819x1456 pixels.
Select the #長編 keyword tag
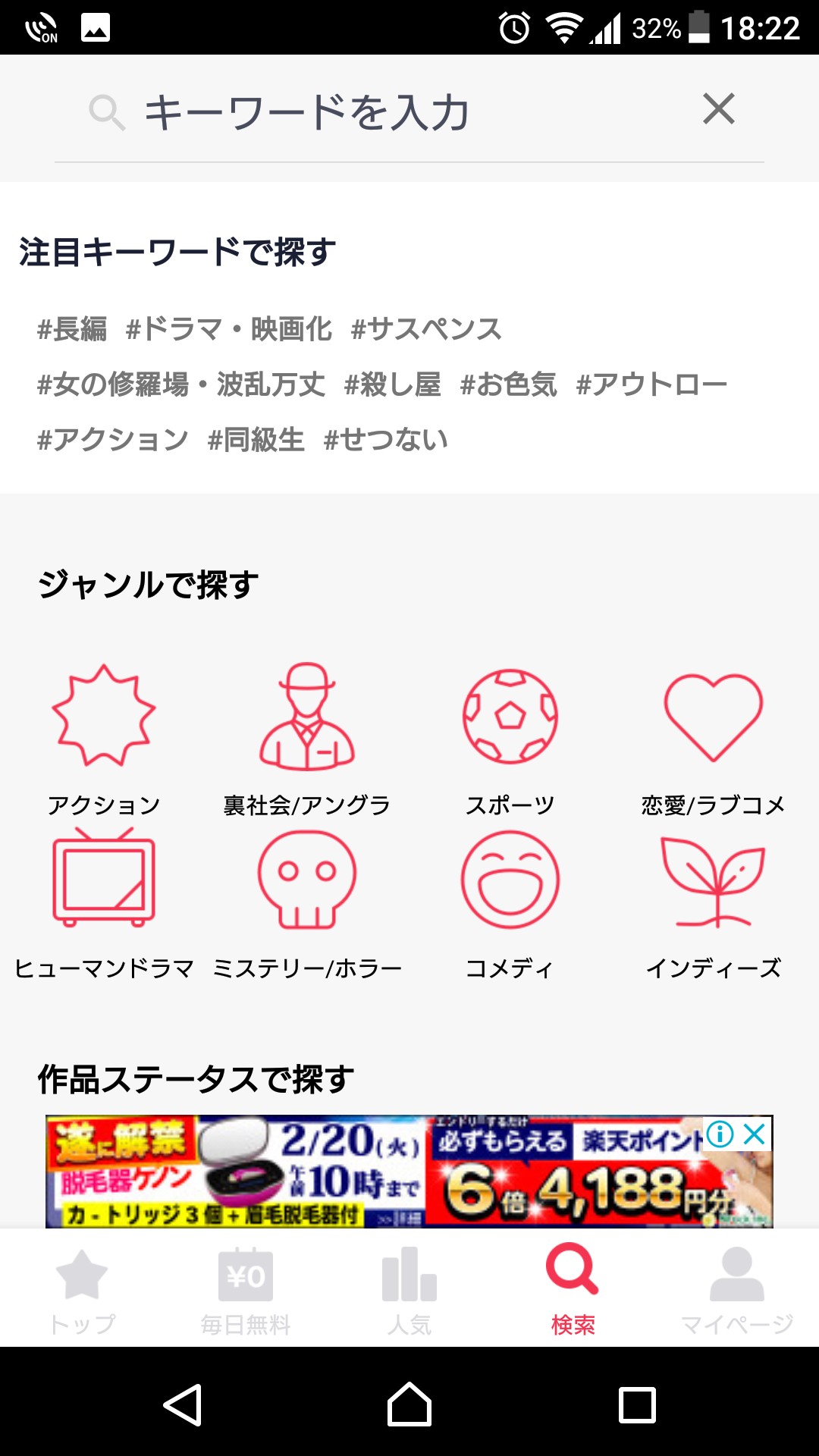(x=72, y=329)
